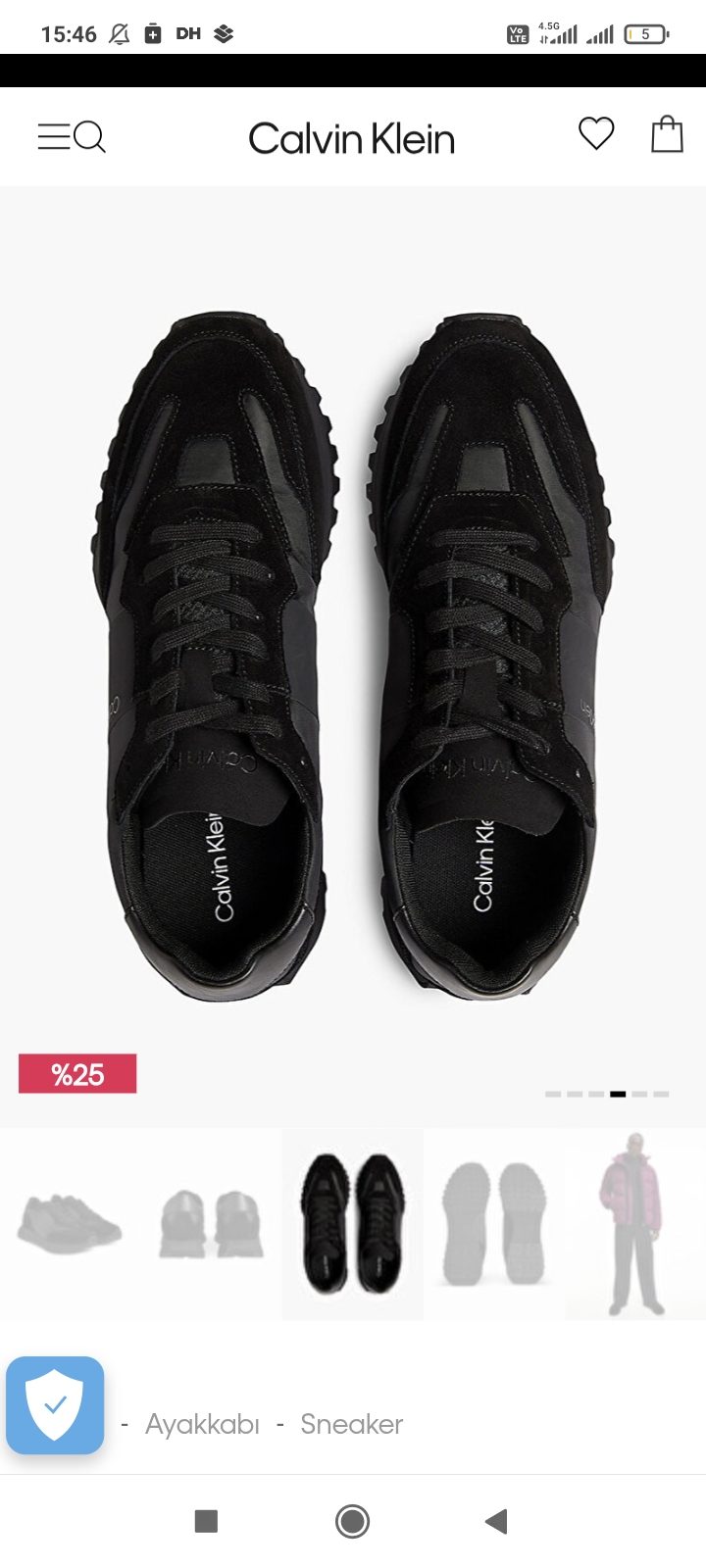Select the shoe soles thumbnail
The image size is (706, 1568).
click(x=494, y=1224)
